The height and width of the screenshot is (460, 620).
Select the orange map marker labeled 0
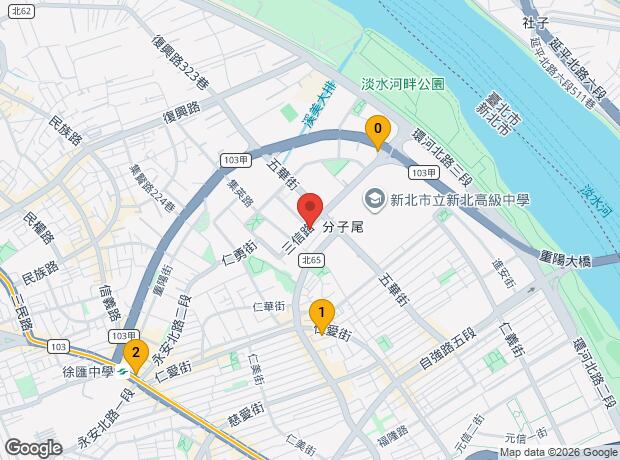pos(378,132)
